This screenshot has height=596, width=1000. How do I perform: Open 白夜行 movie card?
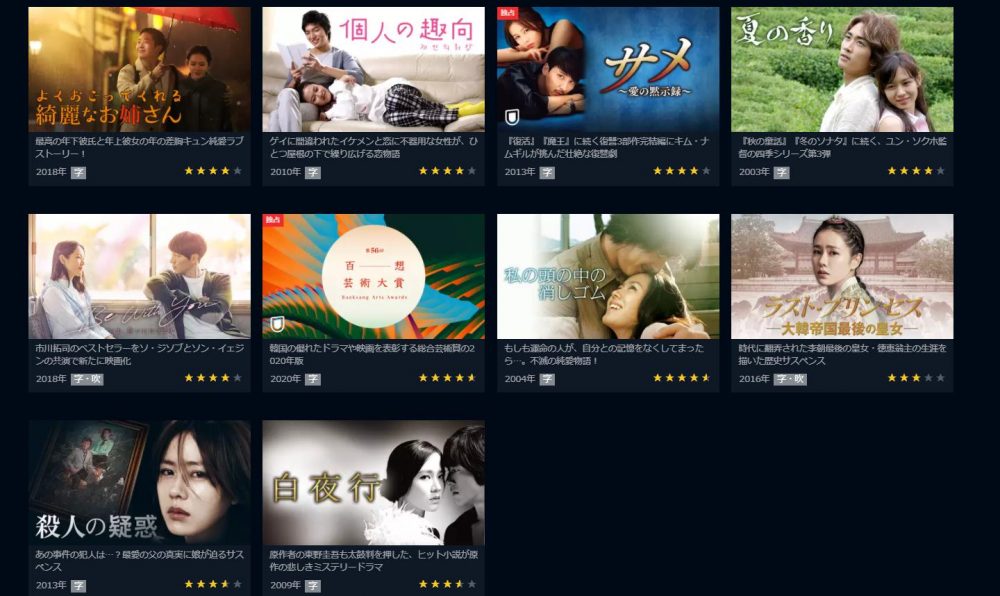373,482
